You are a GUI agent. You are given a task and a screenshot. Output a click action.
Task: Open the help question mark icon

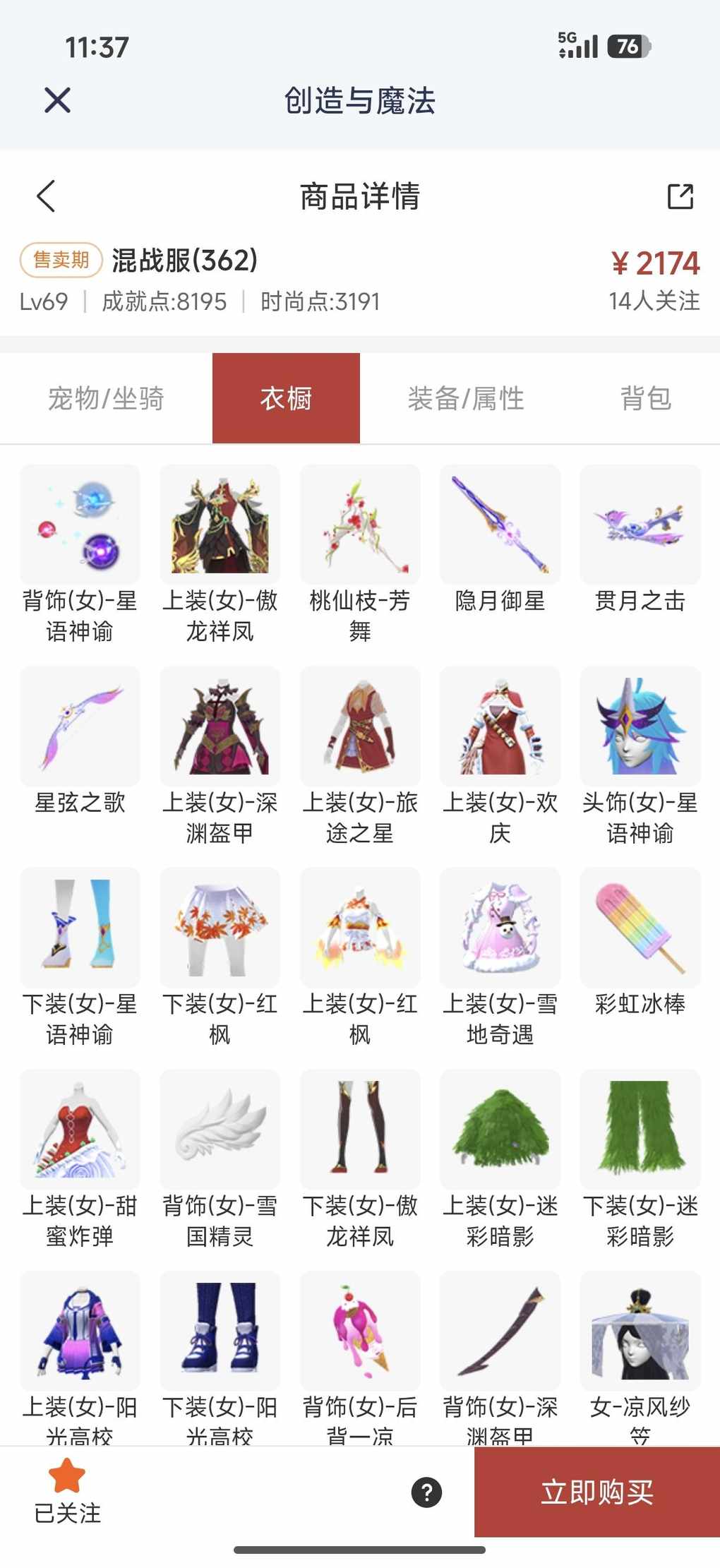426,1492
